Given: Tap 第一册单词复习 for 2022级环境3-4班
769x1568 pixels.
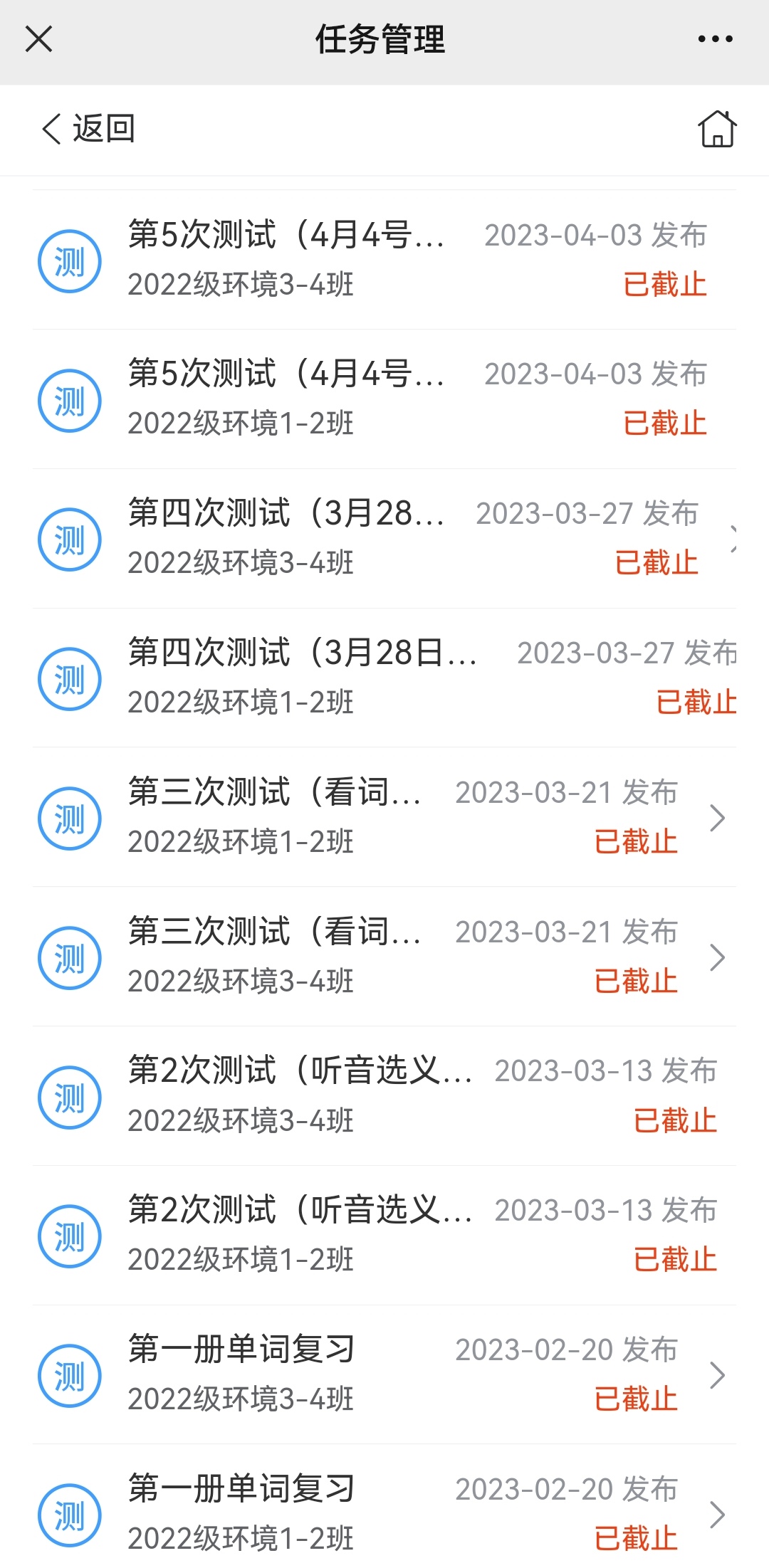Looking at the screenshot, I should tap(384, 1374).
